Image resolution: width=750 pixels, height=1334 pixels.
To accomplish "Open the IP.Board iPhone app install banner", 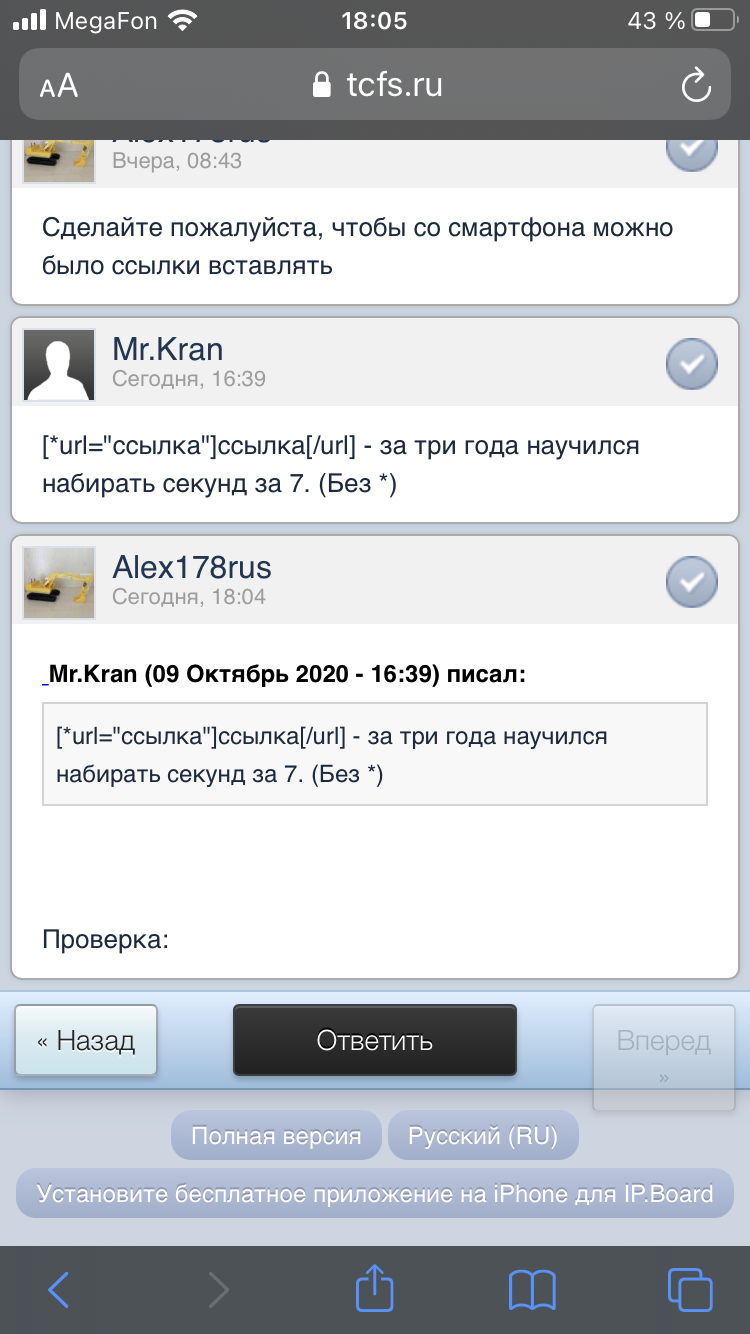I will point(375,1194).
